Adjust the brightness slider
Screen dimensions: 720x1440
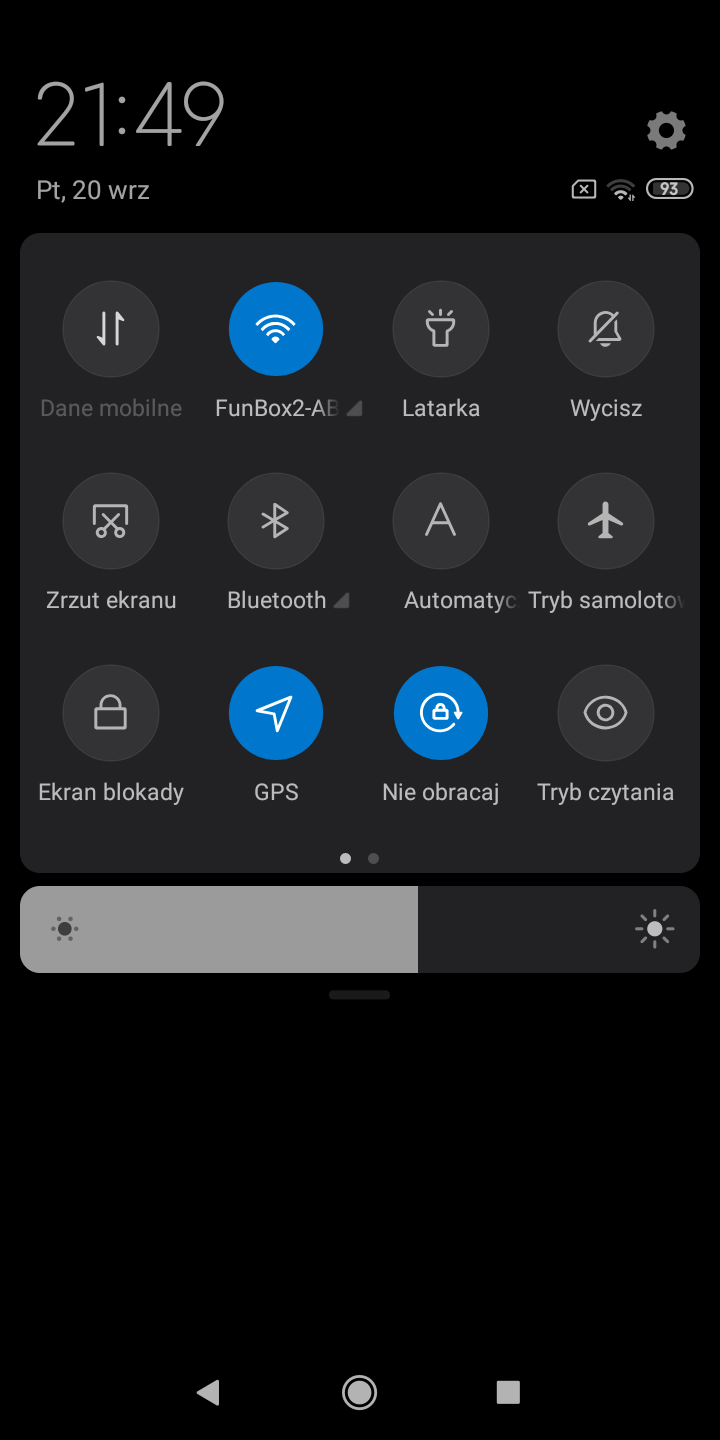(360, 929)
